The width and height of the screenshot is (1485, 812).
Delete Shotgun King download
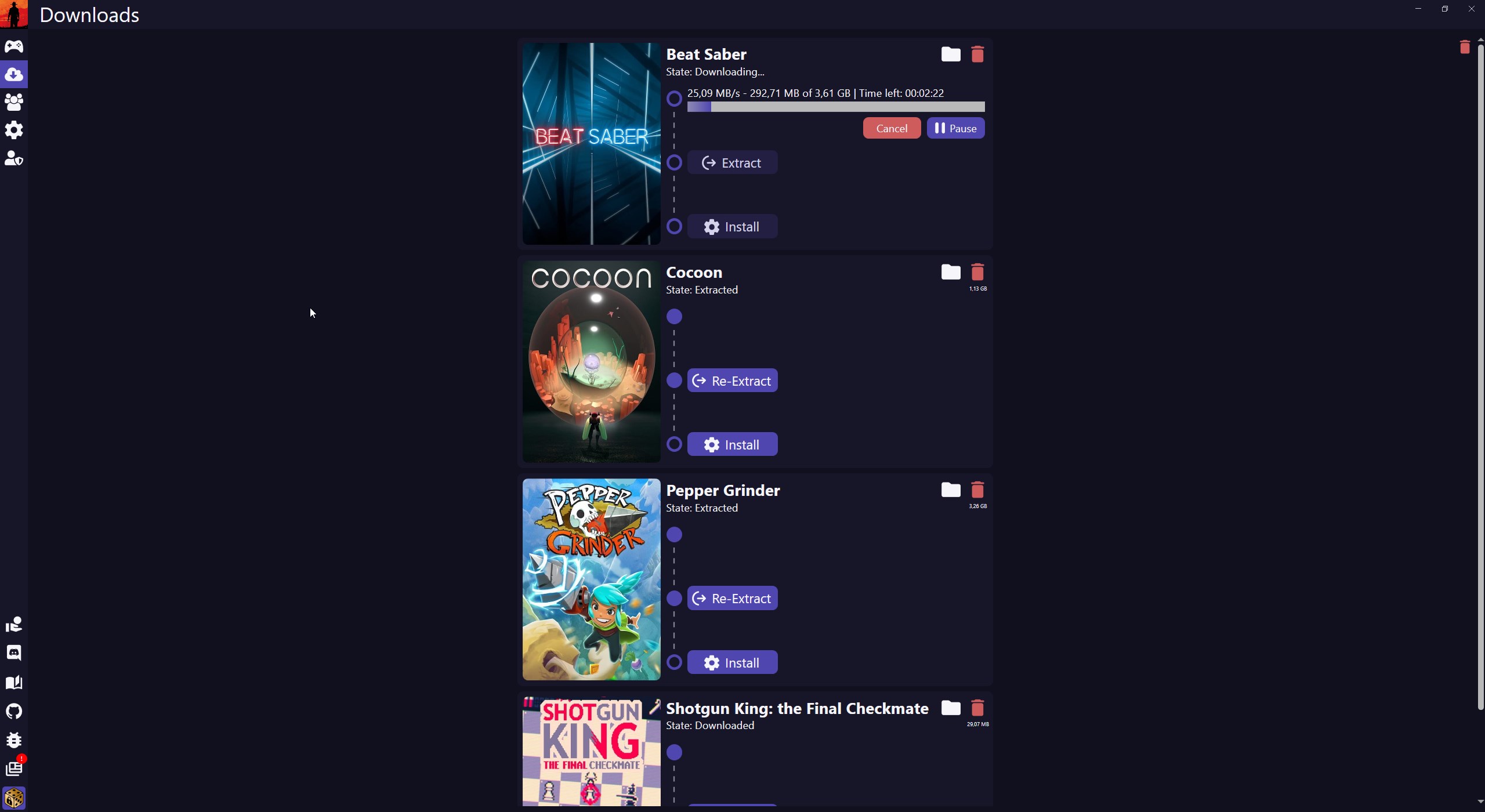click(x=977, y=708)
